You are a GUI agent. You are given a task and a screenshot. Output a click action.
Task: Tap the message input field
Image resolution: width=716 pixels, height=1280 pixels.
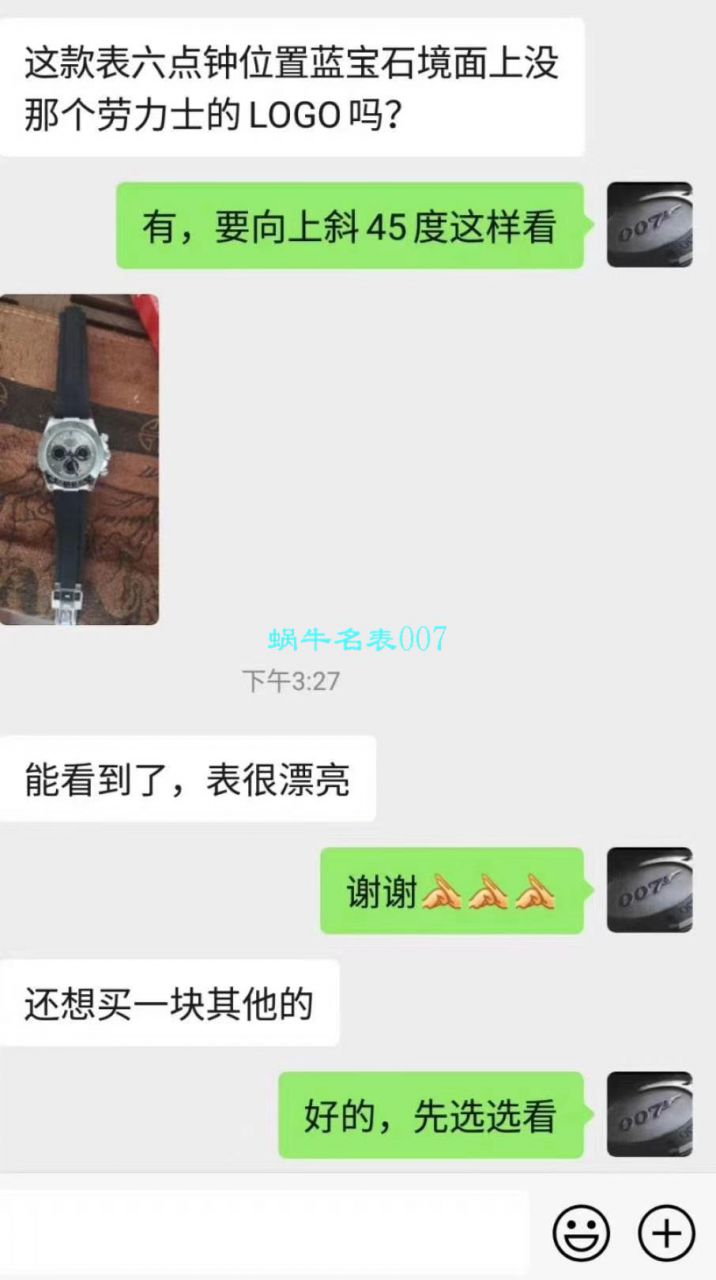click(x=265, y=1232)
